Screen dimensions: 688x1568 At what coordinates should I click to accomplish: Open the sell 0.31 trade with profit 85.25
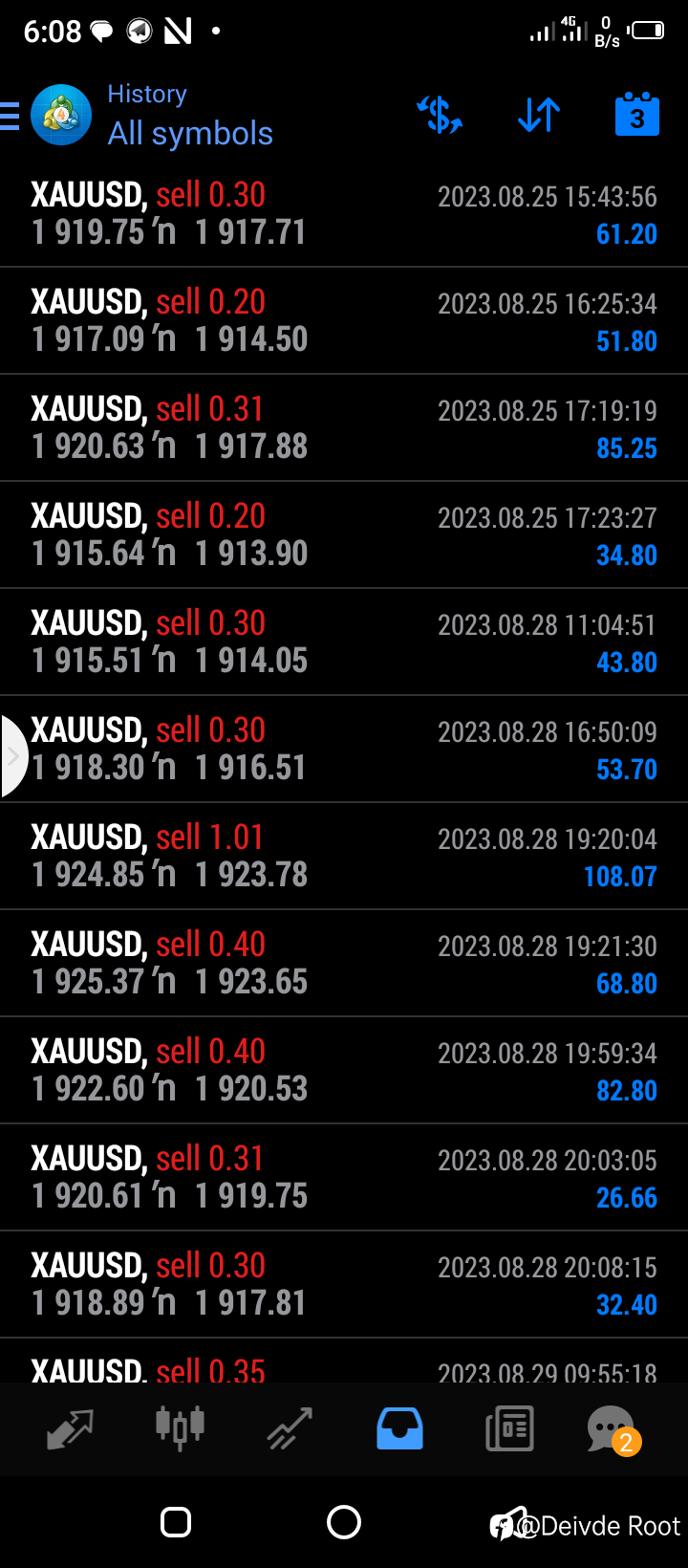pyautogui.click(x=344, y=428)
